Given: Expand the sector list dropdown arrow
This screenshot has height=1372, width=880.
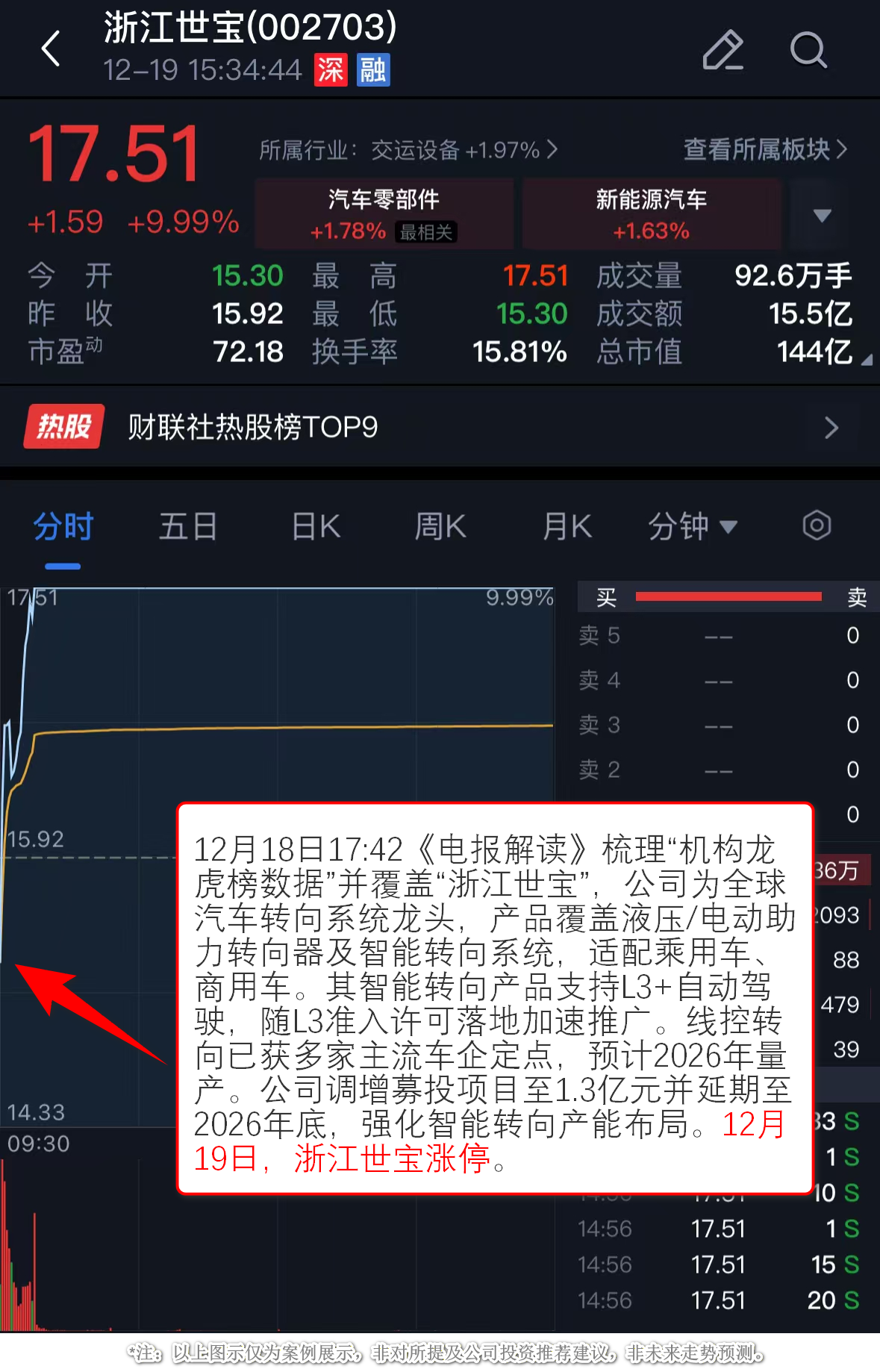Looking at the screenshot, I should coord(822,215).
